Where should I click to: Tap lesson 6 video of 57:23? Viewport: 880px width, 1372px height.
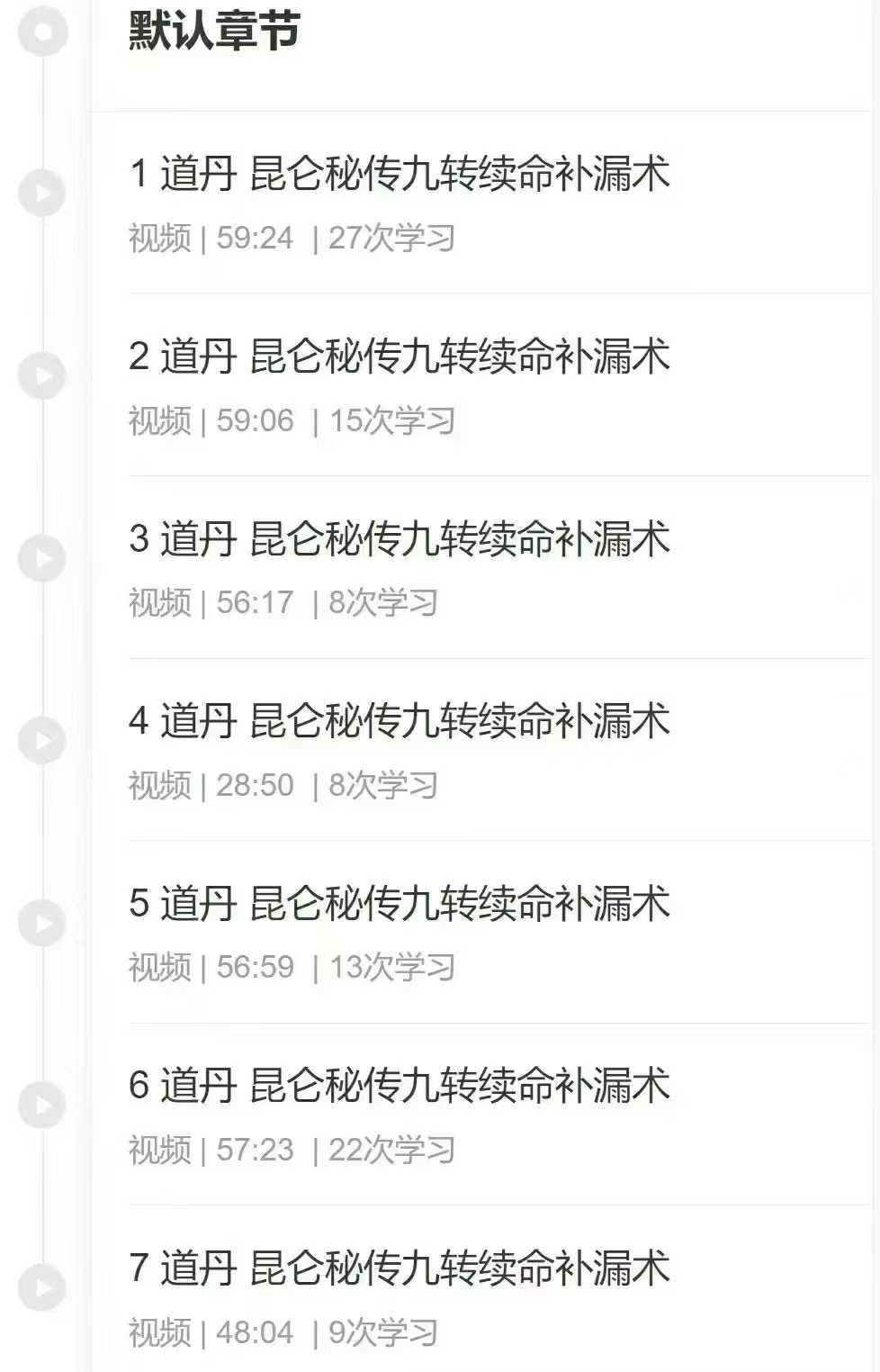point(400,1086)
